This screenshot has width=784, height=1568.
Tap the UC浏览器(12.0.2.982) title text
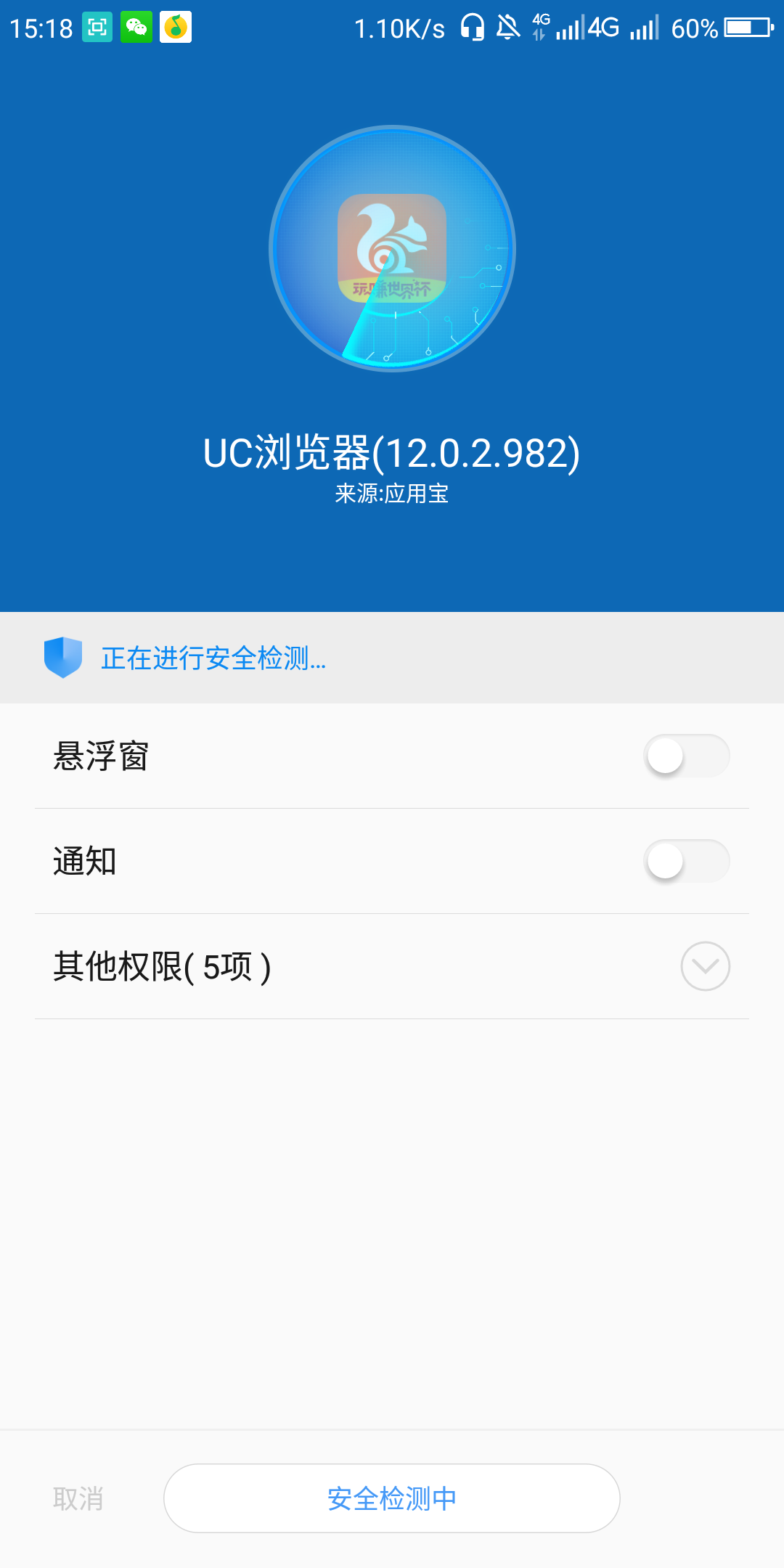392,453
